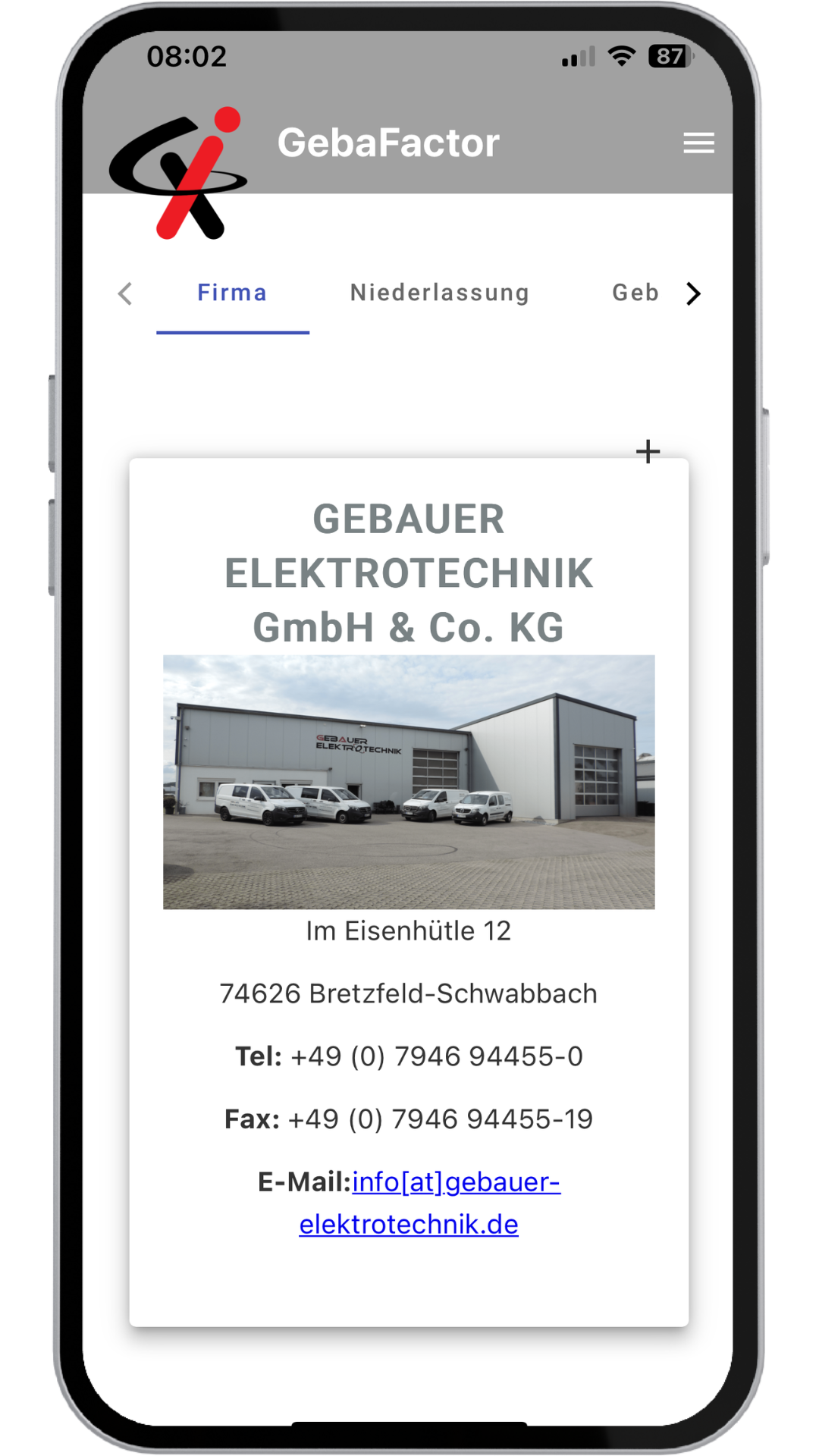Go to previous tabs with left arrow
This screenshot has height=1456, width=819.
[126, 293]
